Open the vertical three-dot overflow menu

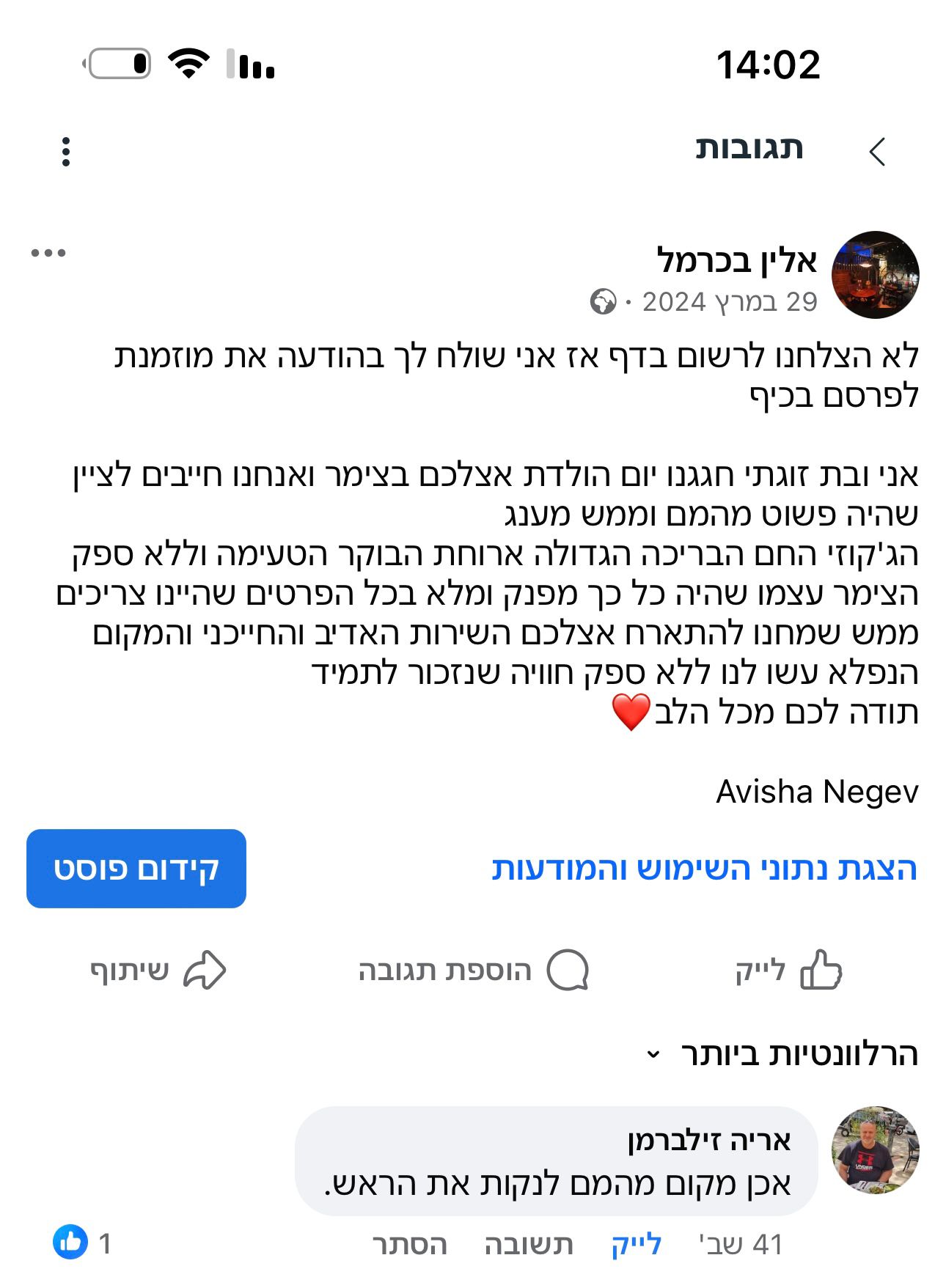[66, 152]
